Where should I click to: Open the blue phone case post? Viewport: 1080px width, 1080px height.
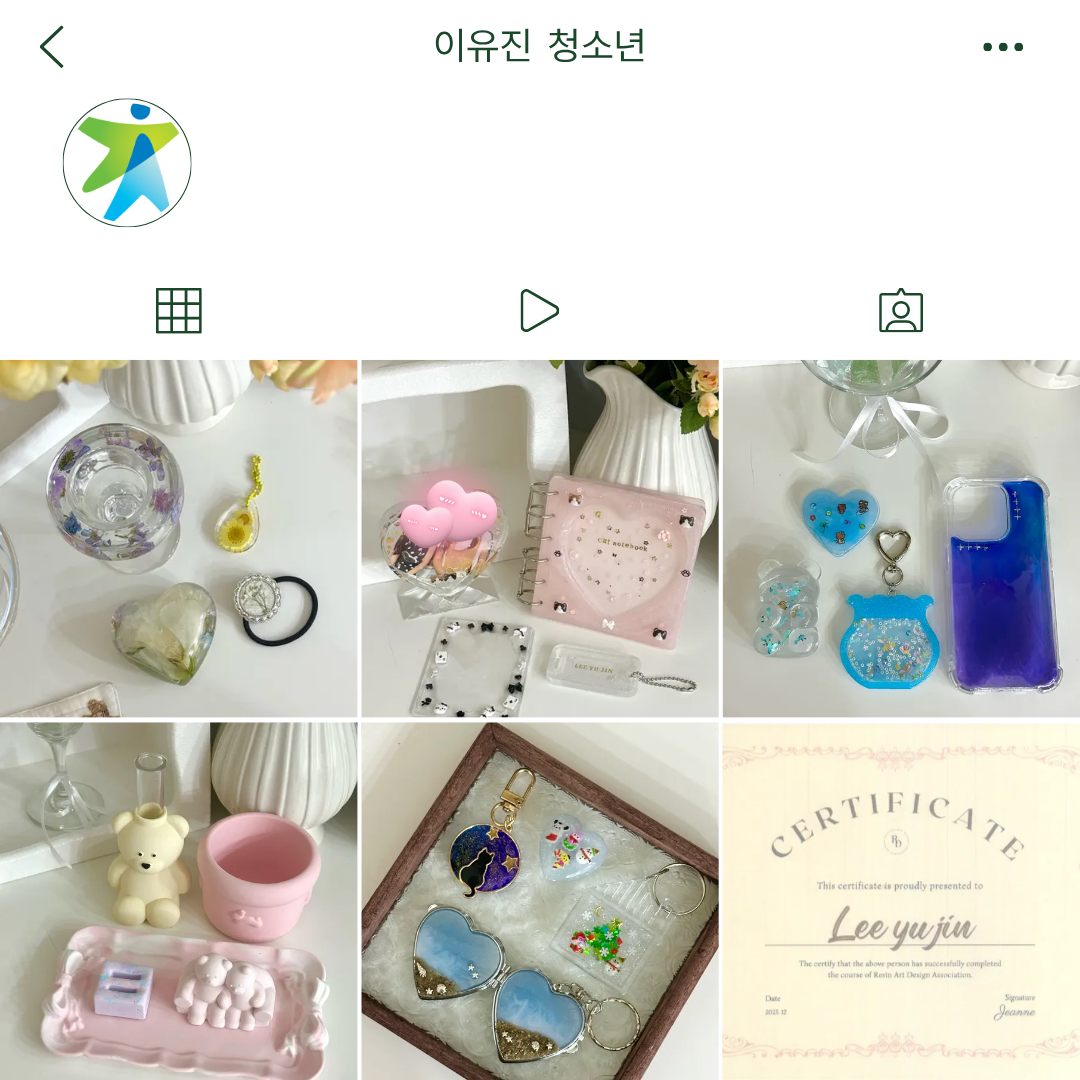pos(901,538)
